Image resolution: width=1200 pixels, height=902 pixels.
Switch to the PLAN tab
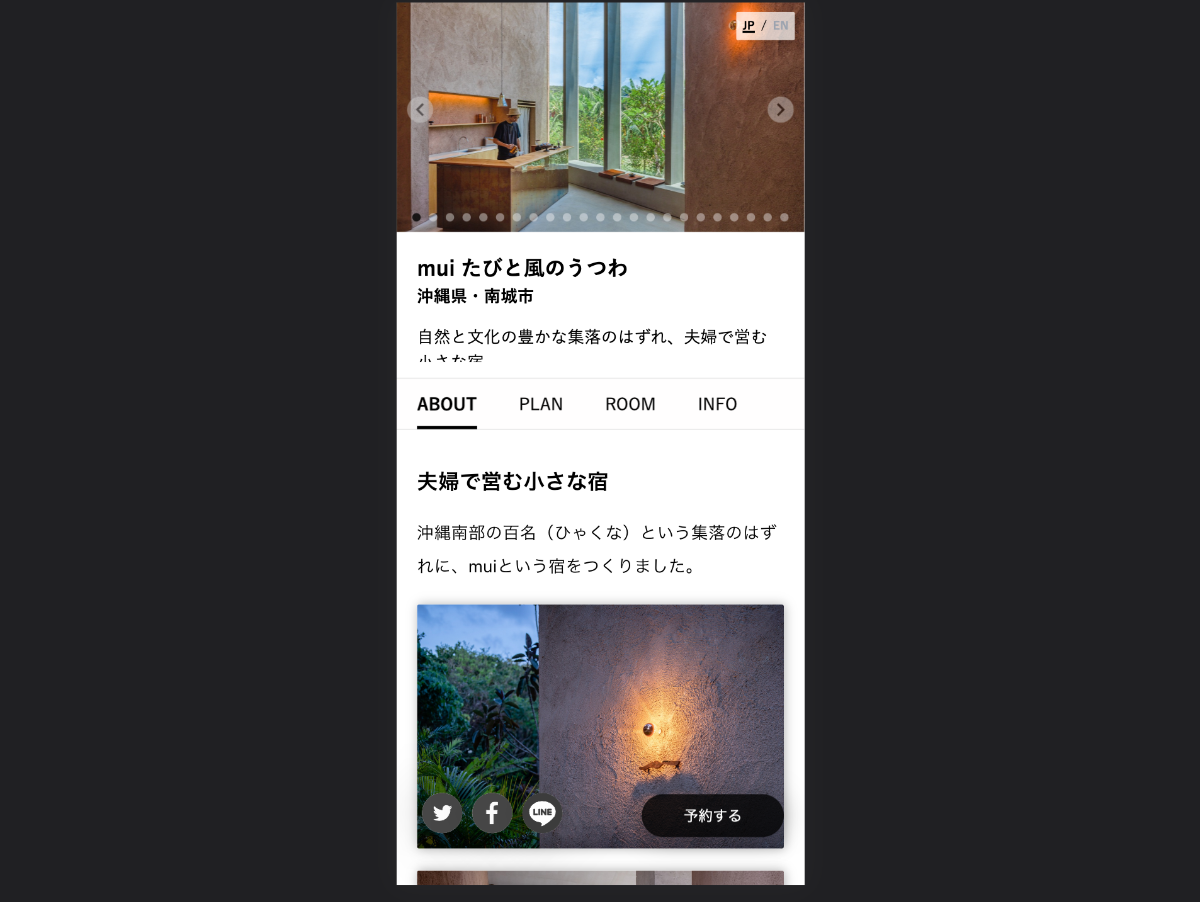point(540,404)
